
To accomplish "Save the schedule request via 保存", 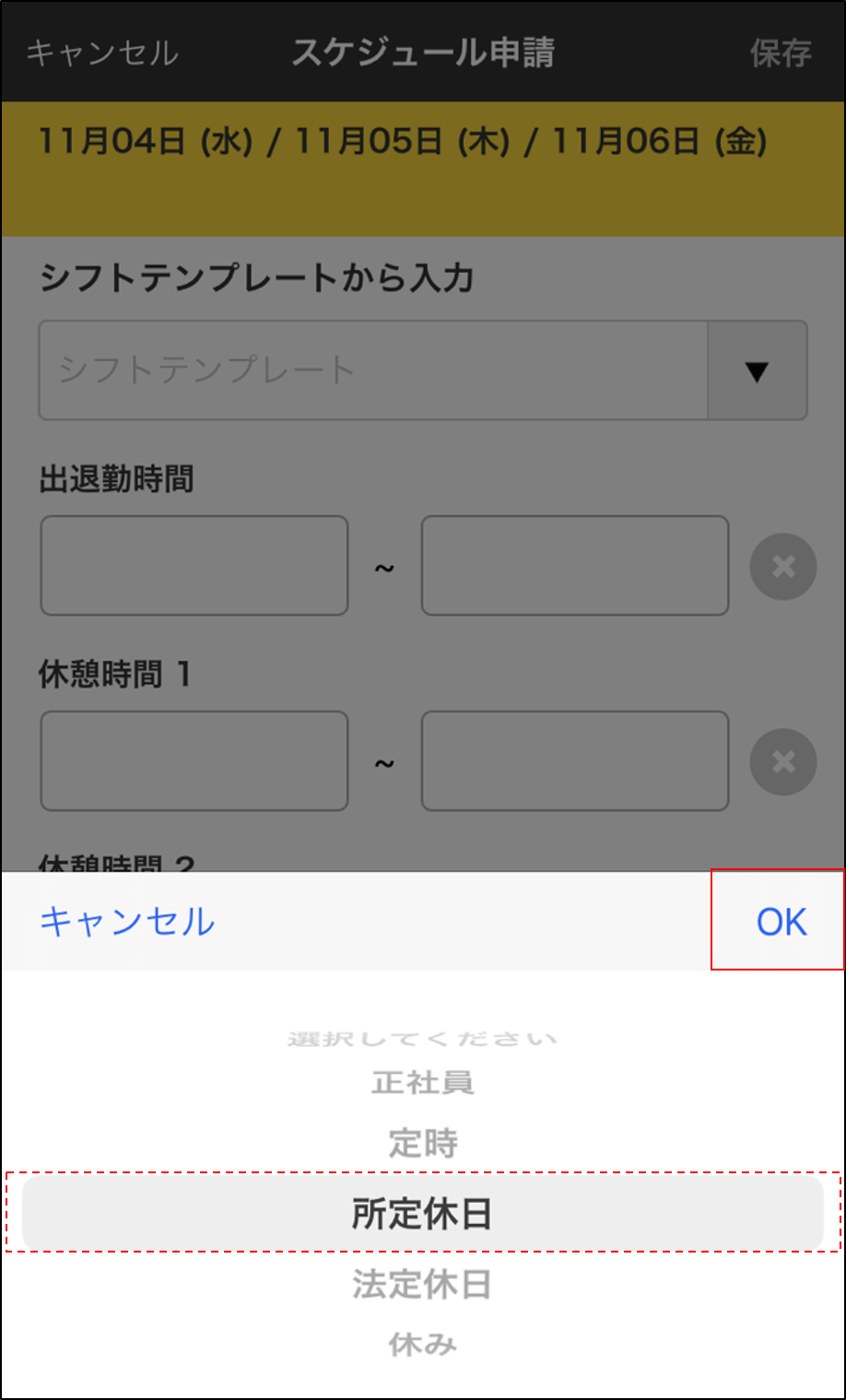I will pos(780,53).
